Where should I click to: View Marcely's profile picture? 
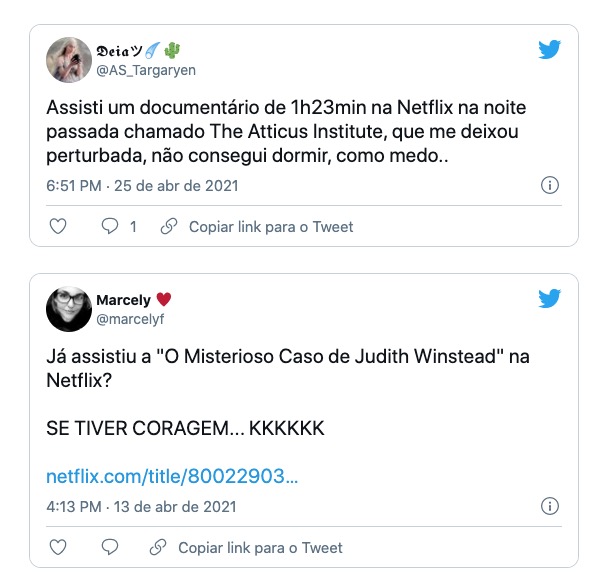point(69,309)
